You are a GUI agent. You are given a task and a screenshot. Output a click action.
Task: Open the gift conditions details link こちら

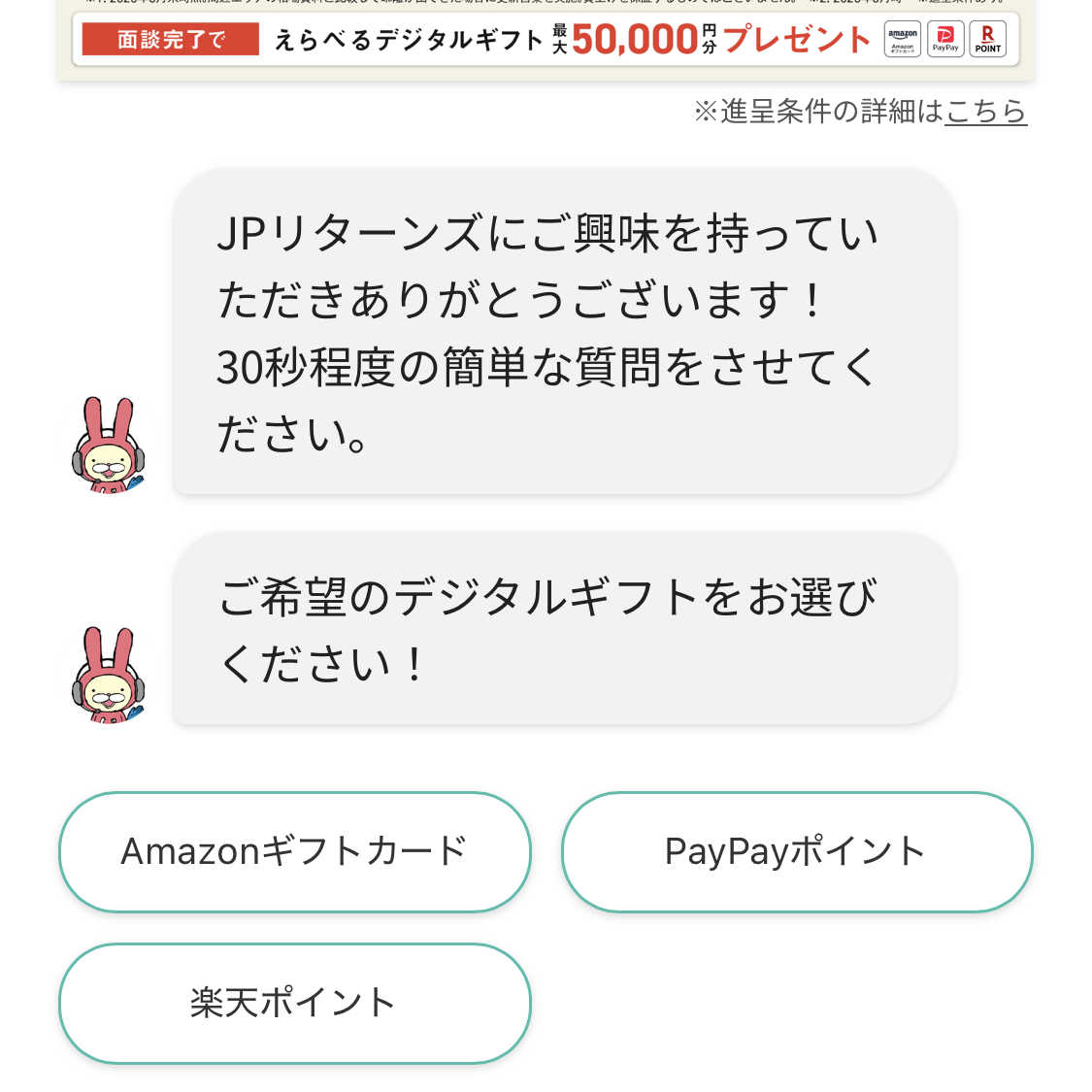(985, 112)
